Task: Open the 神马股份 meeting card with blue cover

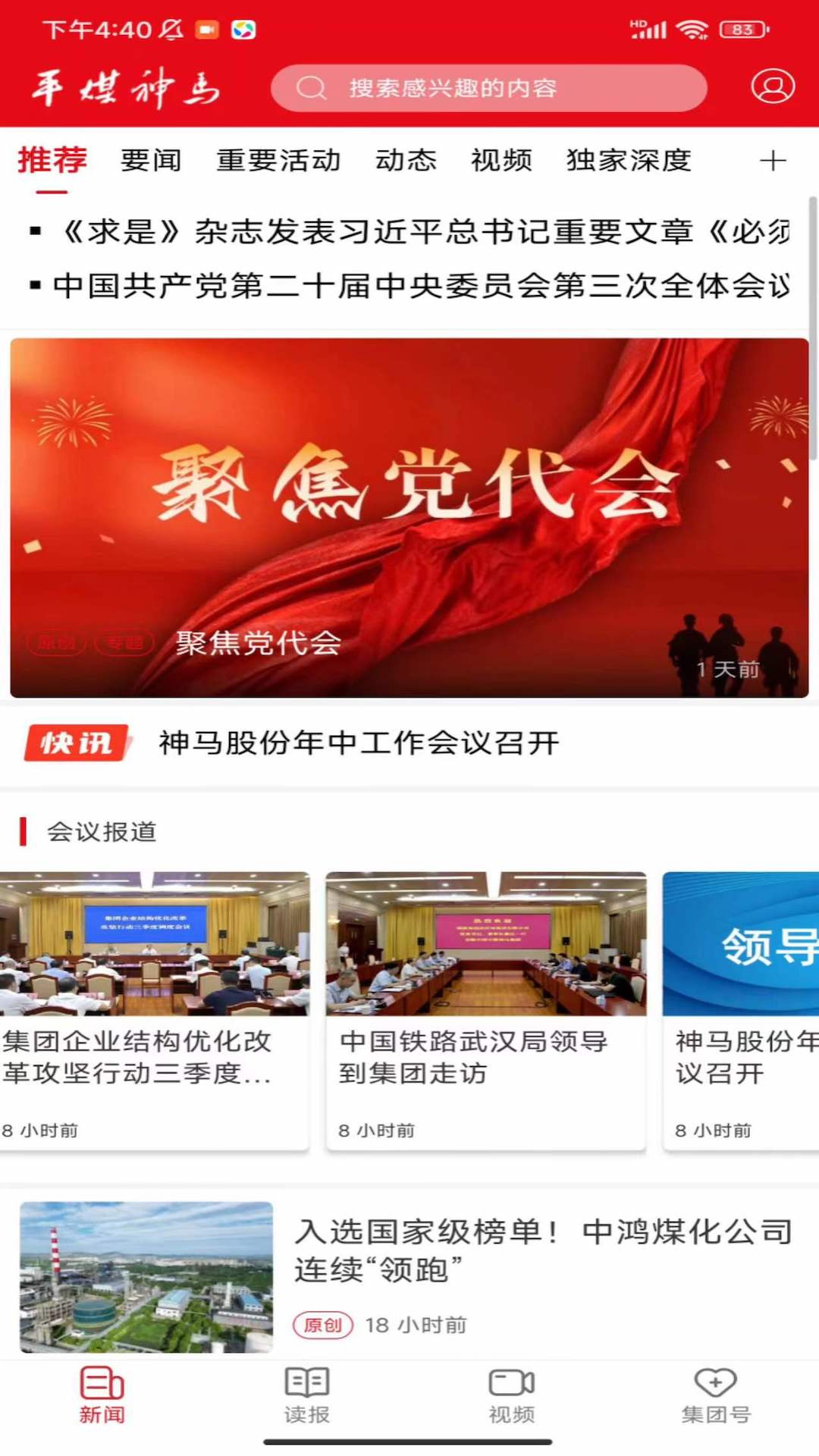Action: [x=742, y=1009]
